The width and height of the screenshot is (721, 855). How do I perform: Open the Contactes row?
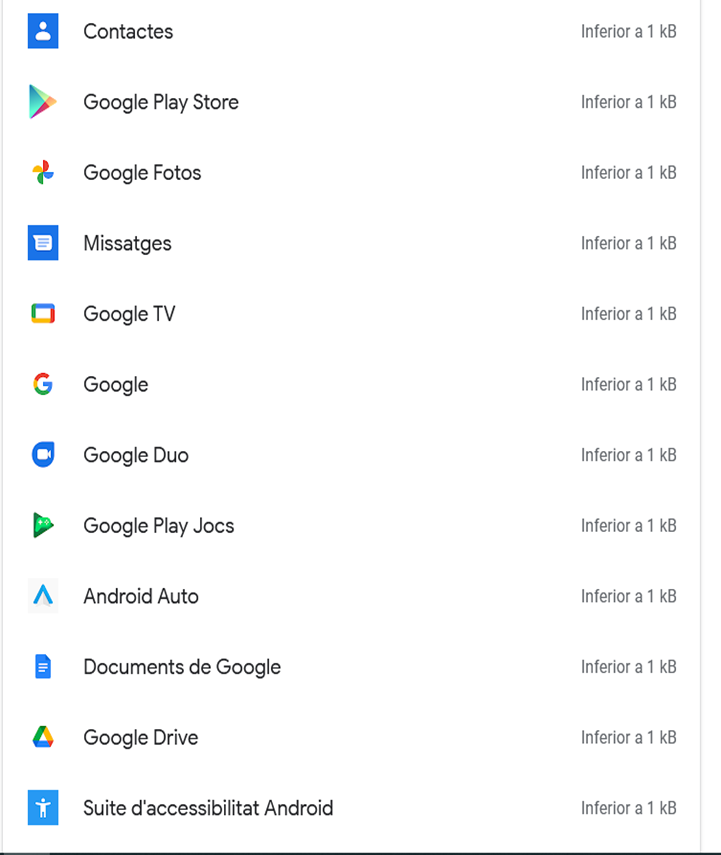pyautogui.click(x=128, y=32)
